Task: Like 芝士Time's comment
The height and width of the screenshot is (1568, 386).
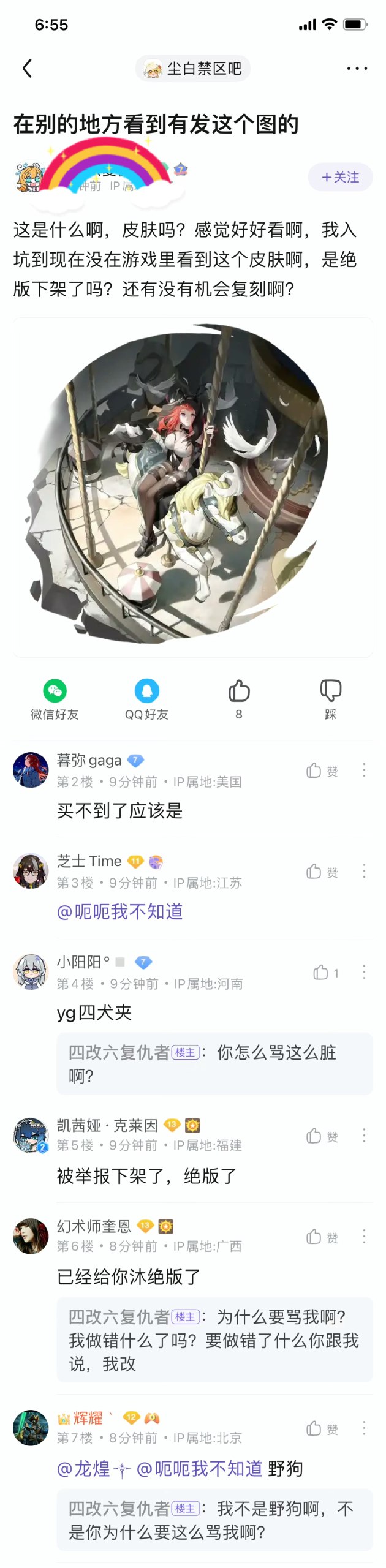Action: pyautogui.click(x=322, y=872)
